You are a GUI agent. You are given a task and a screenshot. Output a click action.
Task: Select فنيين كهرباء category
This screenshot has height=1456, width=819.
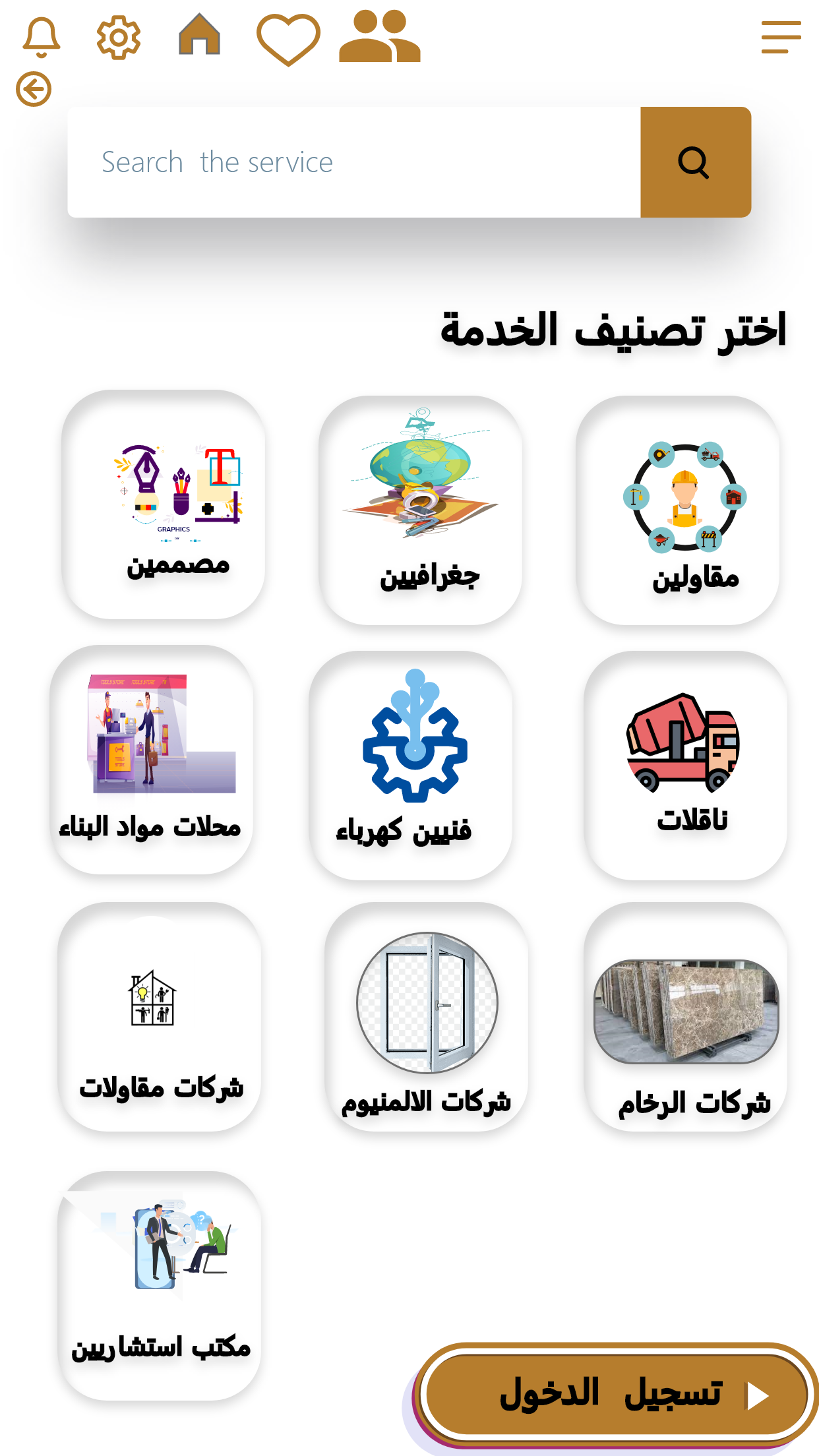click(410, 765)
